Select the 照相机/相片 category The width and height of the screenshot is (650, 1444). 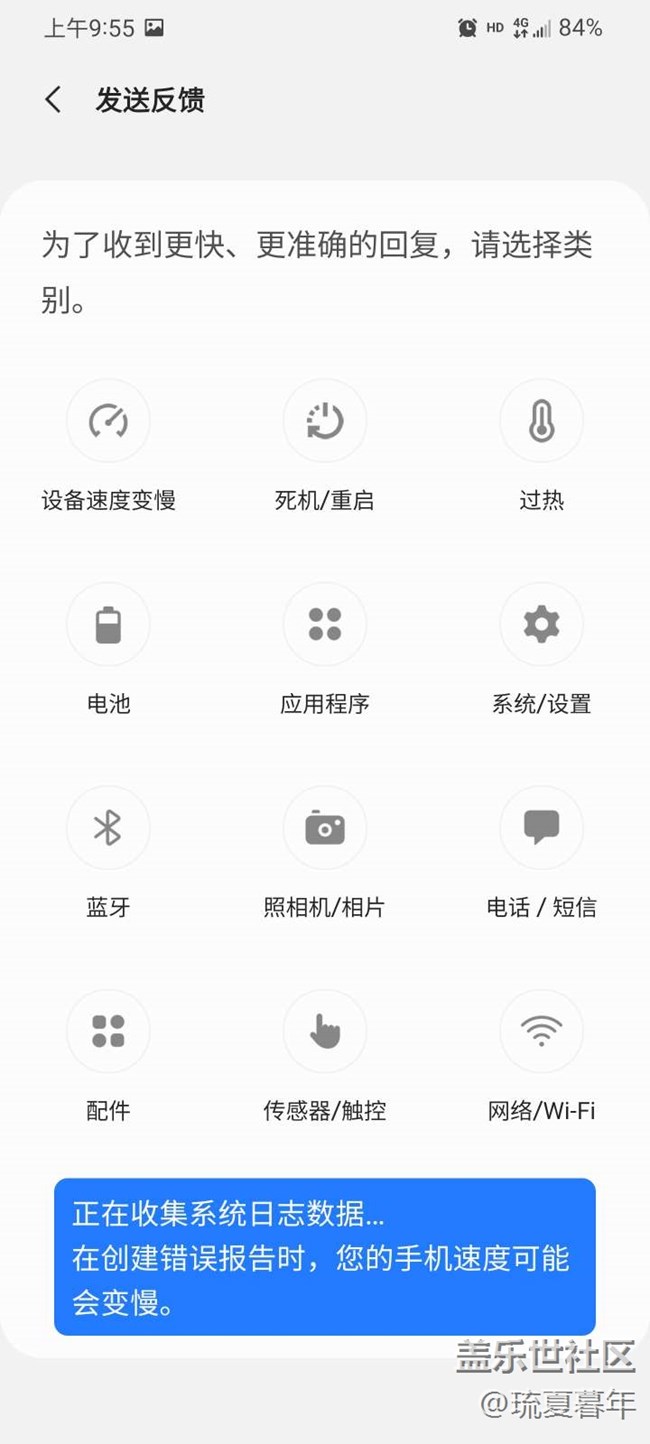pos(325,829)
